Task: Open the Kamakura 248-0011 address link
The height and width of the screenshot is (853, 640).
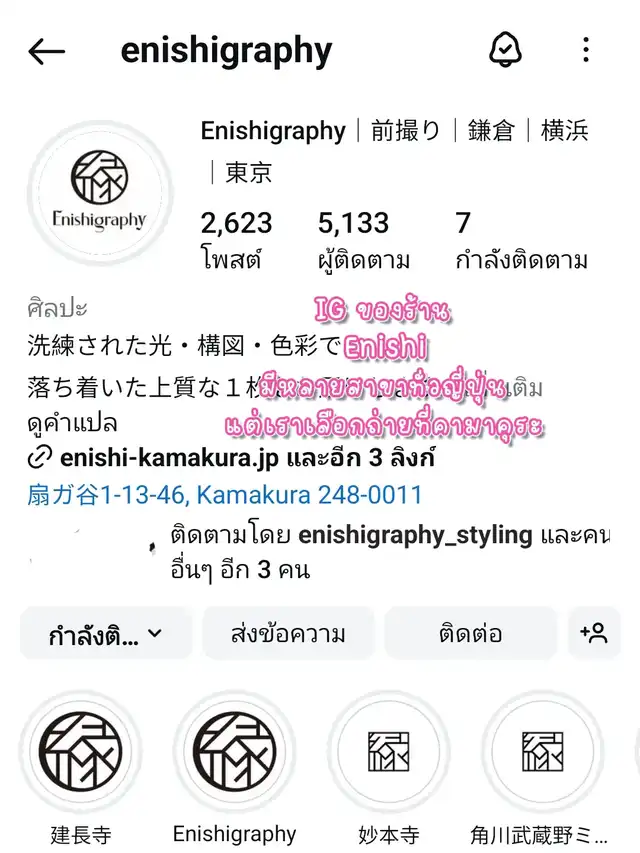Action: tap(225, 494)
